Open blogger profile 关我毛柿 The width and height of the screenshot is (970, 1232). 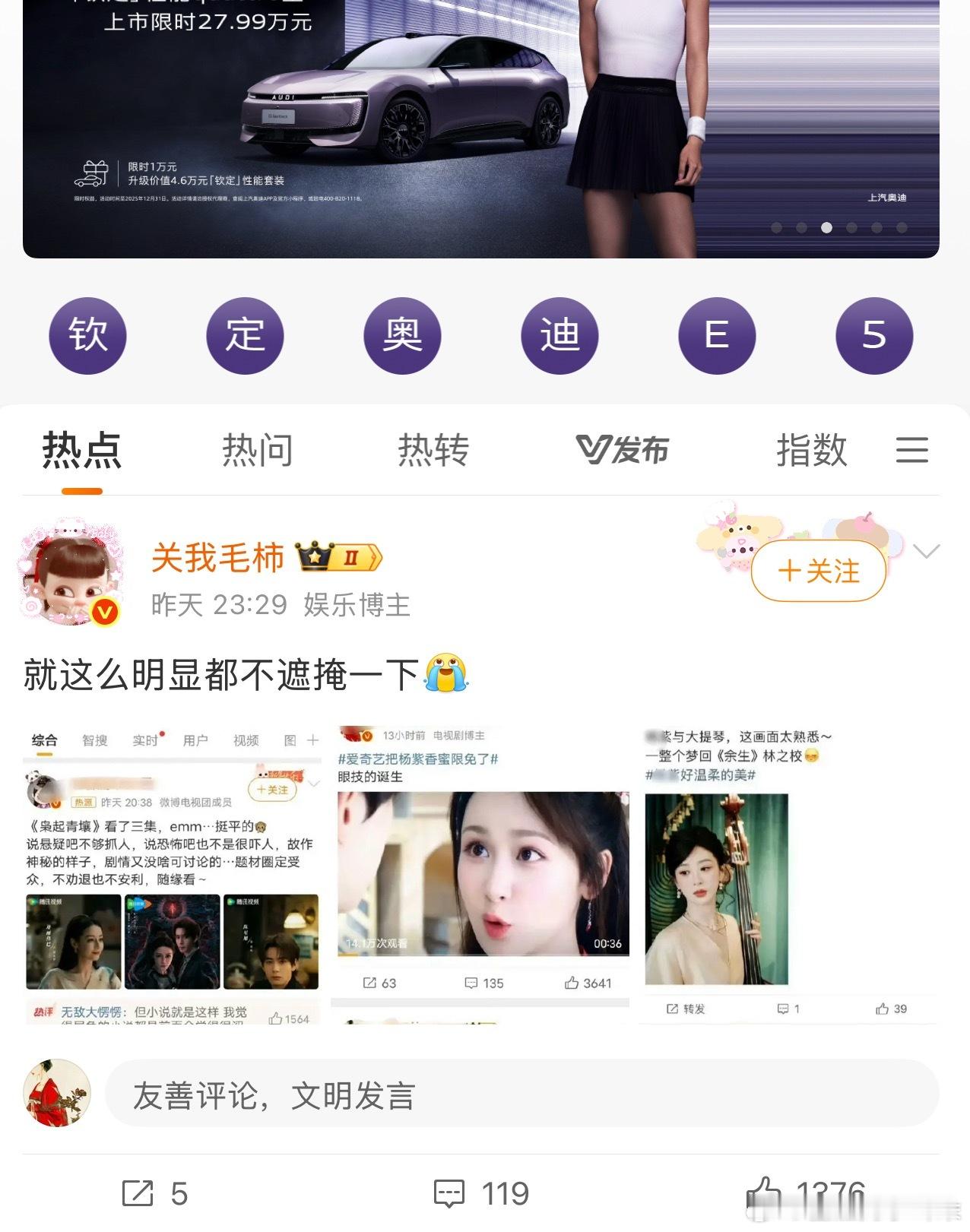(x=217, y=557)
